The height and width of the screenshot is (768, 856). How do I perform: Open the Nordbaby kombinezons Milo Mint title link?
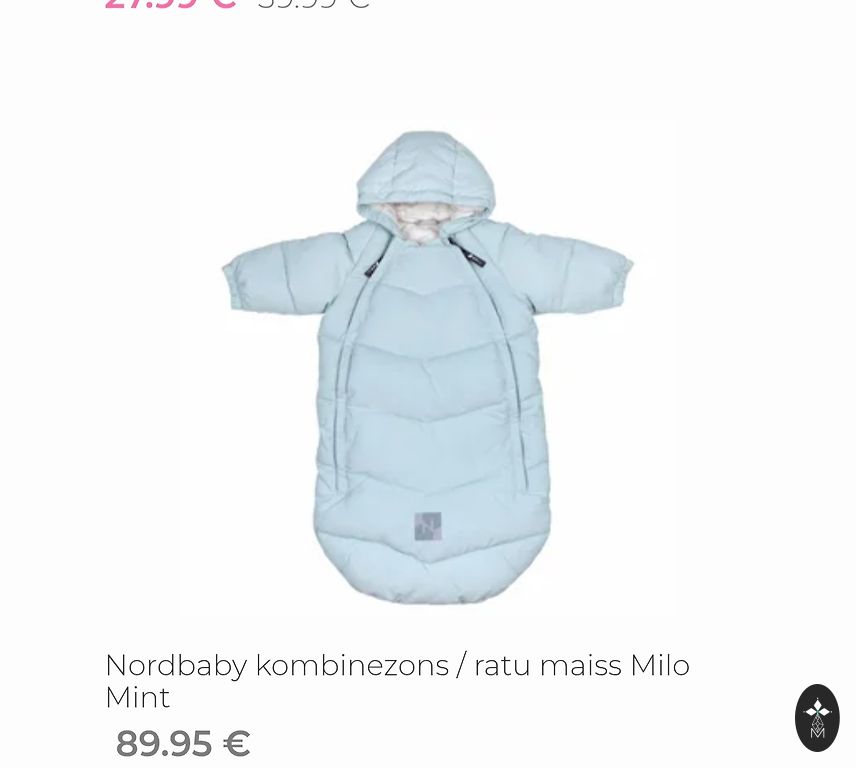pos(396,680)
